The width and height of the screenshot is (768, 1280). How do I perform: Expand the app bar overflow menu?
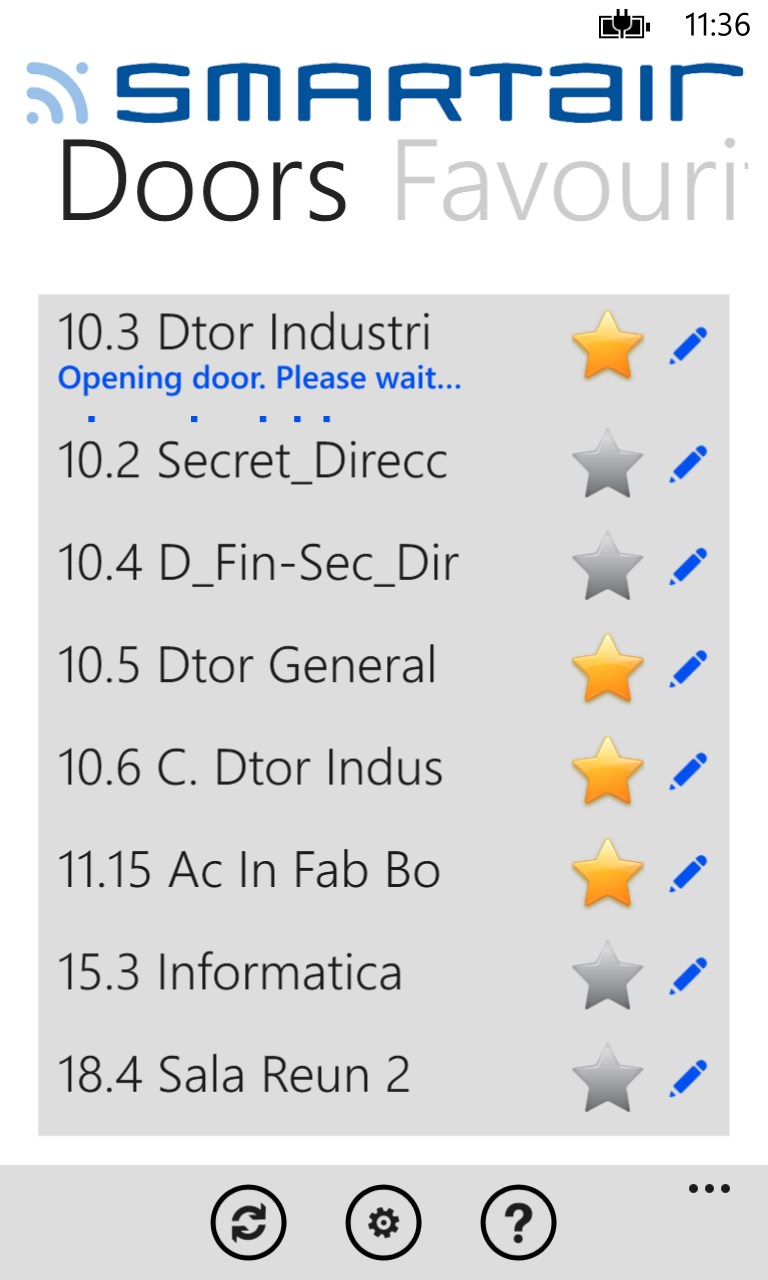709,1189
